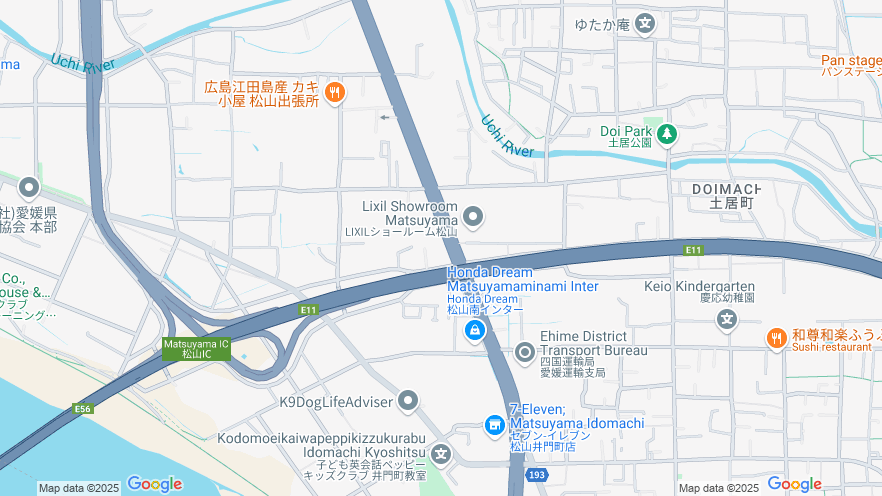This screenshot has height=496, width=882.
Task: Select the 和尊和楽 Sushi restaurant marker
Action: tap(776, 339)
